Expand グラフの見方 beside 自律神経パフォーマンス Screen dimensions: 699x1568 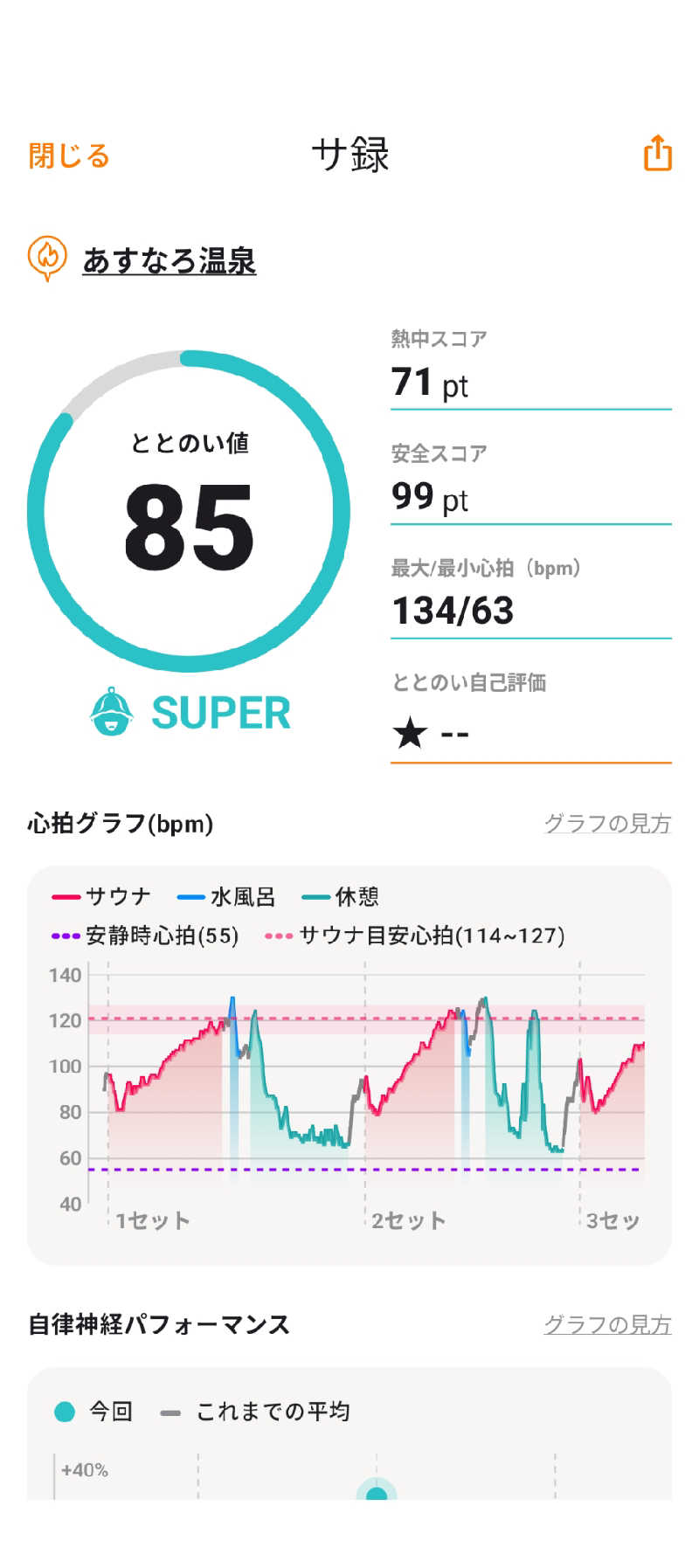pyautogui.click(x=607, y=1324)
